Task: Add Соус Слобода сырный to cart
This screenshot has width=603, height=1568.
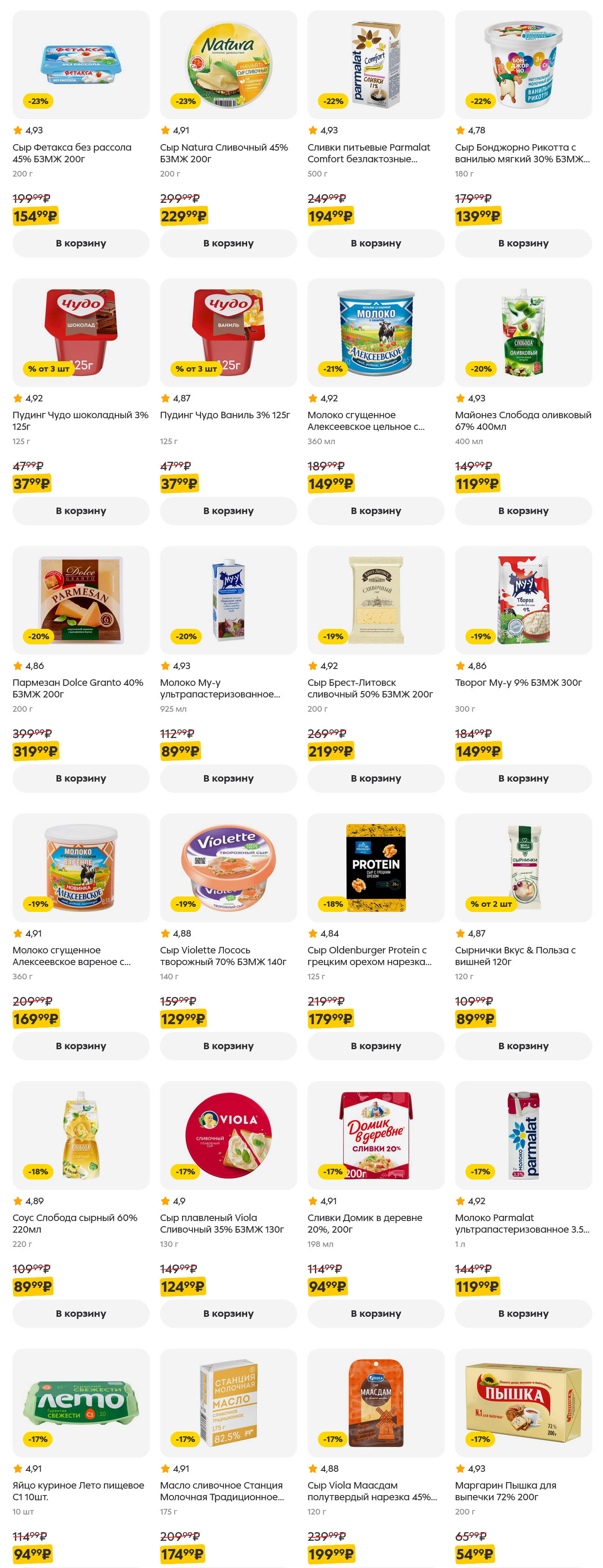Action: [81, 1313]
